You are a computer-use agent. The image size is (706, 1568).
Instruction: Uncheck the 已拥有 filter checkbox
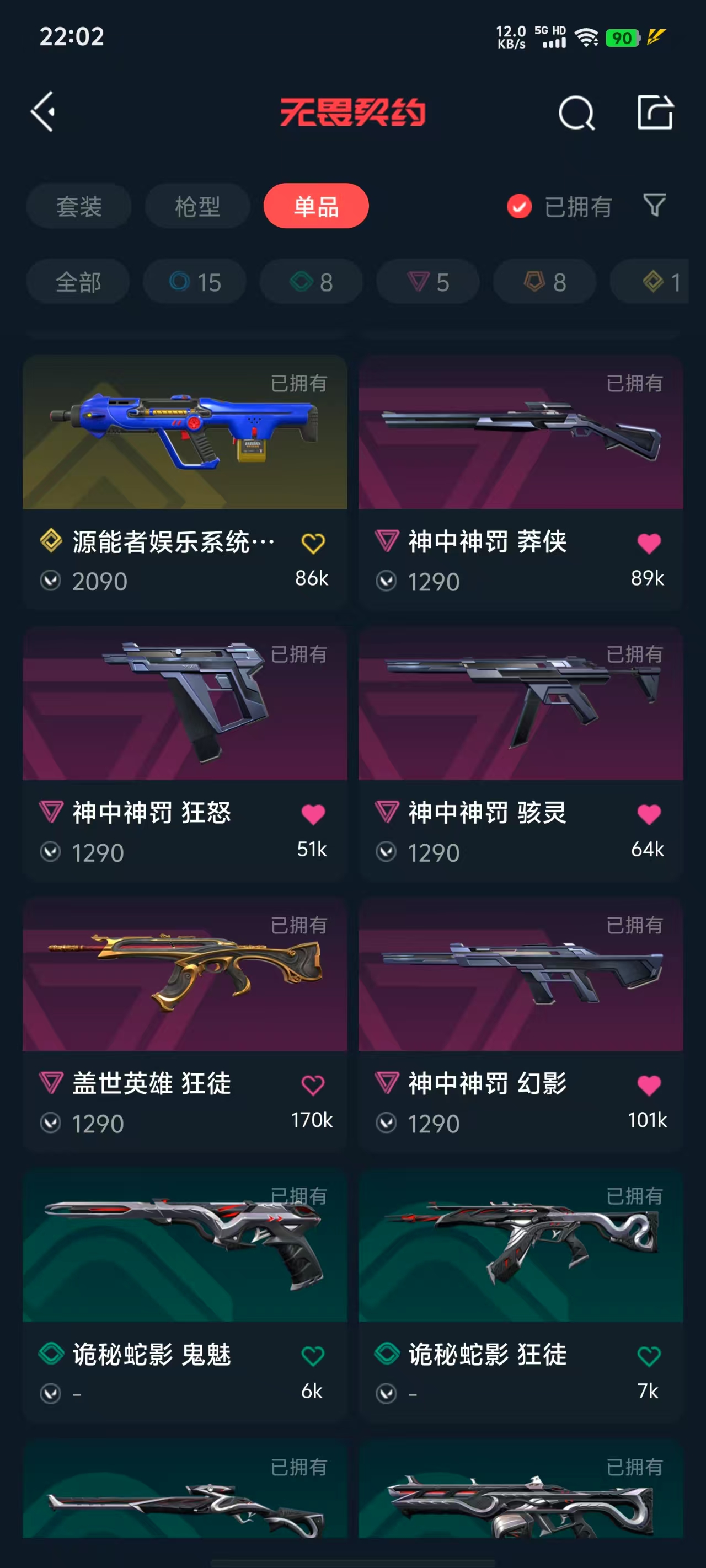pyautogui.click(x=519, y=206)
